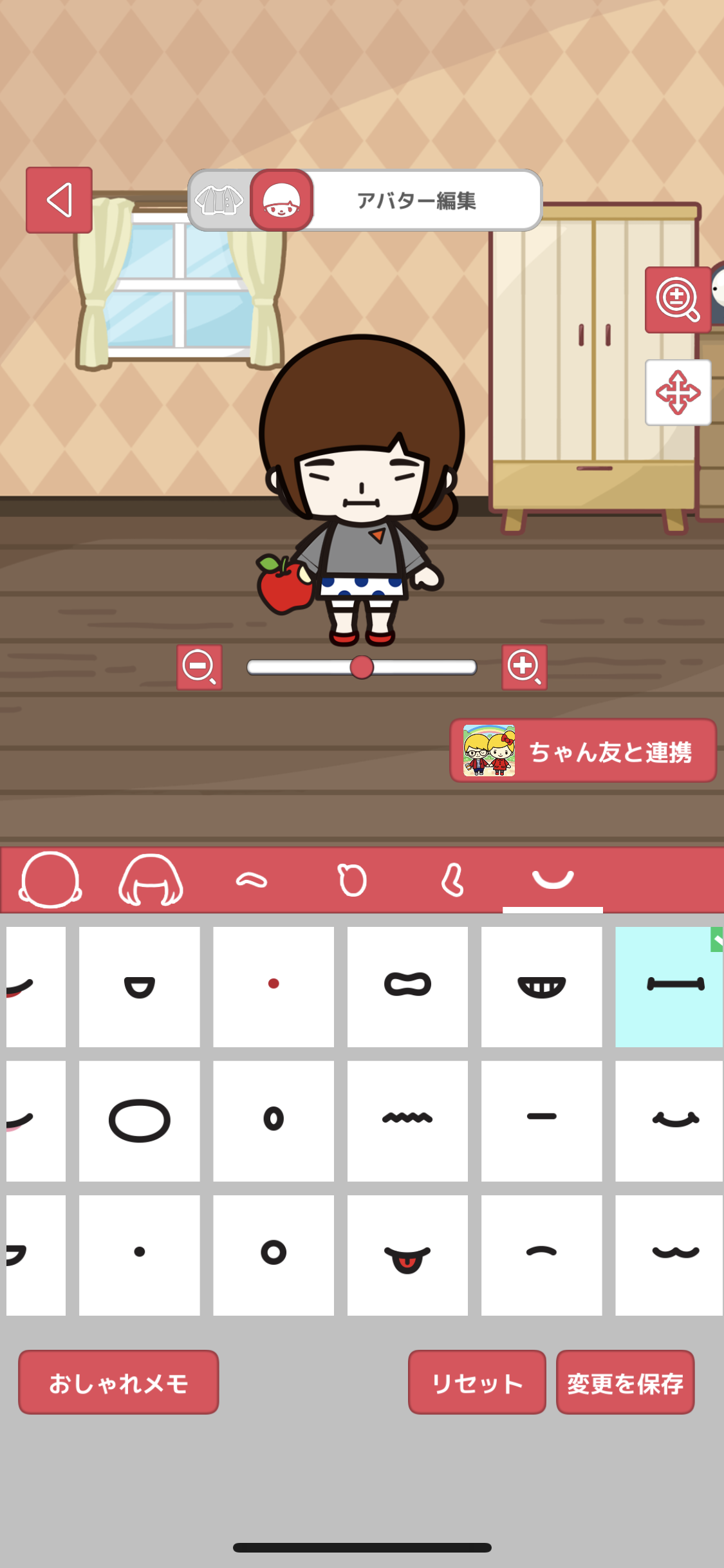Open the magnifier view button
The height and width of the screenshot is (1568, 724).
click(x=678, y=300)
